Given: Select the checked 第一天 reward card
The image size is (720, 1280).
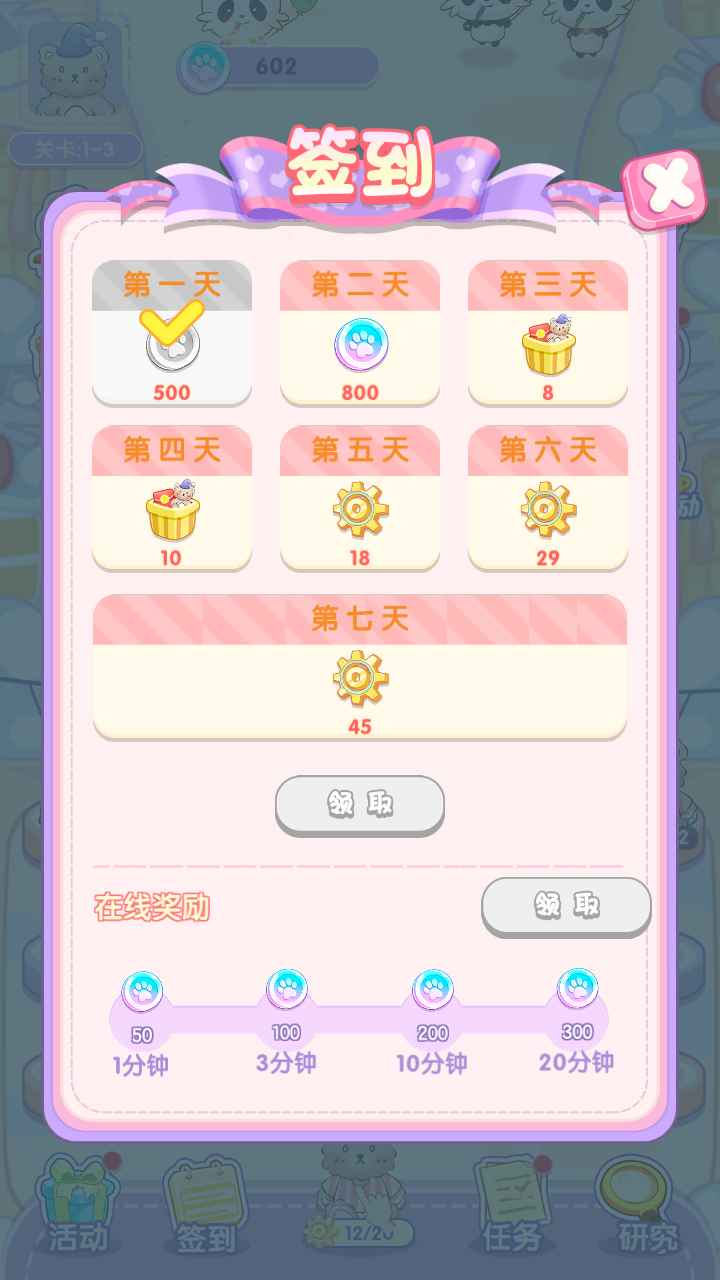Looking at the screenshot, I should click(172, 335).
